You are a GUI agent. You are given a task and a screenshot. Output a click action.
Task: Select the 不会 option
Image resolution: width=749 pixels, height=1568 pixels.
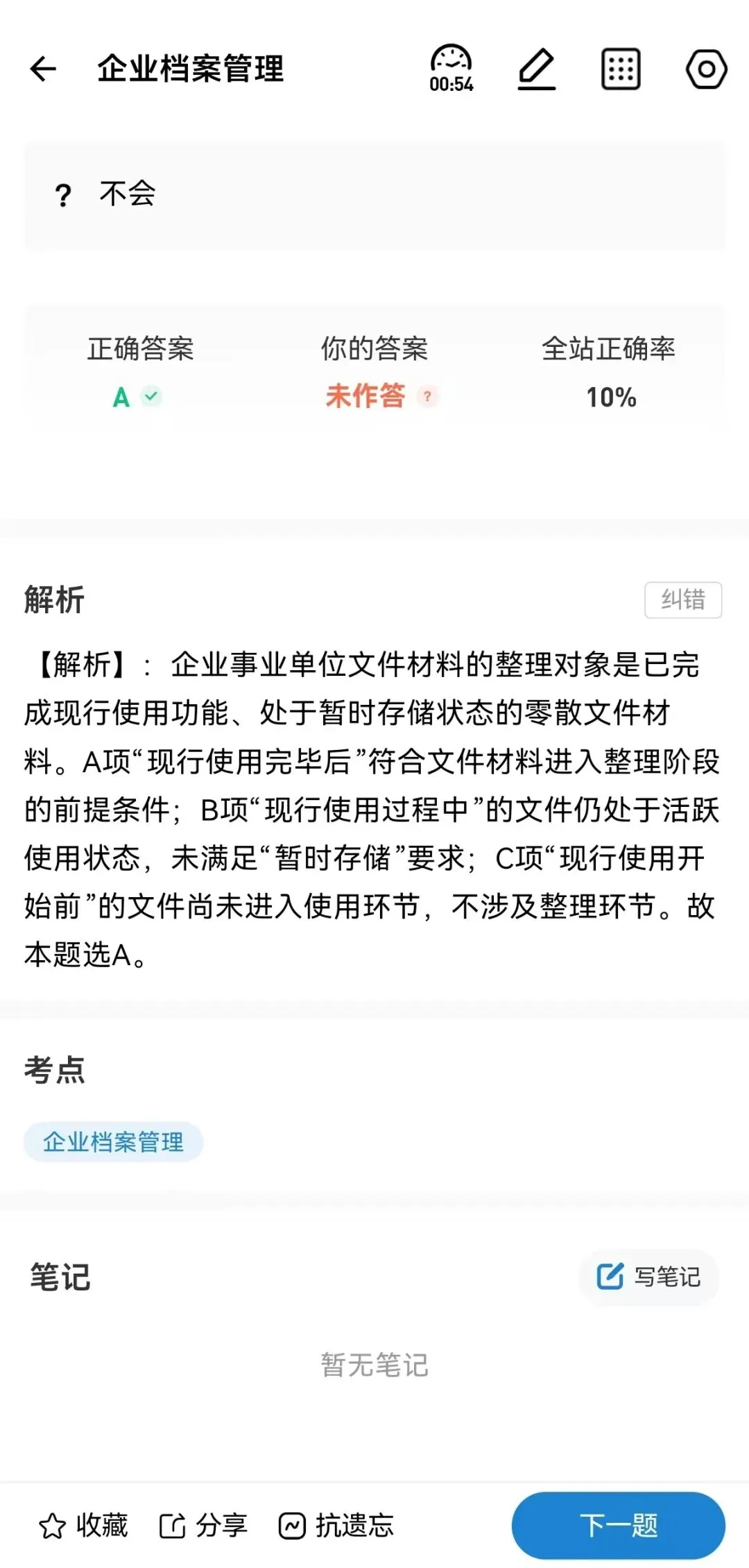pyautogui.click(x=374, y=195)
